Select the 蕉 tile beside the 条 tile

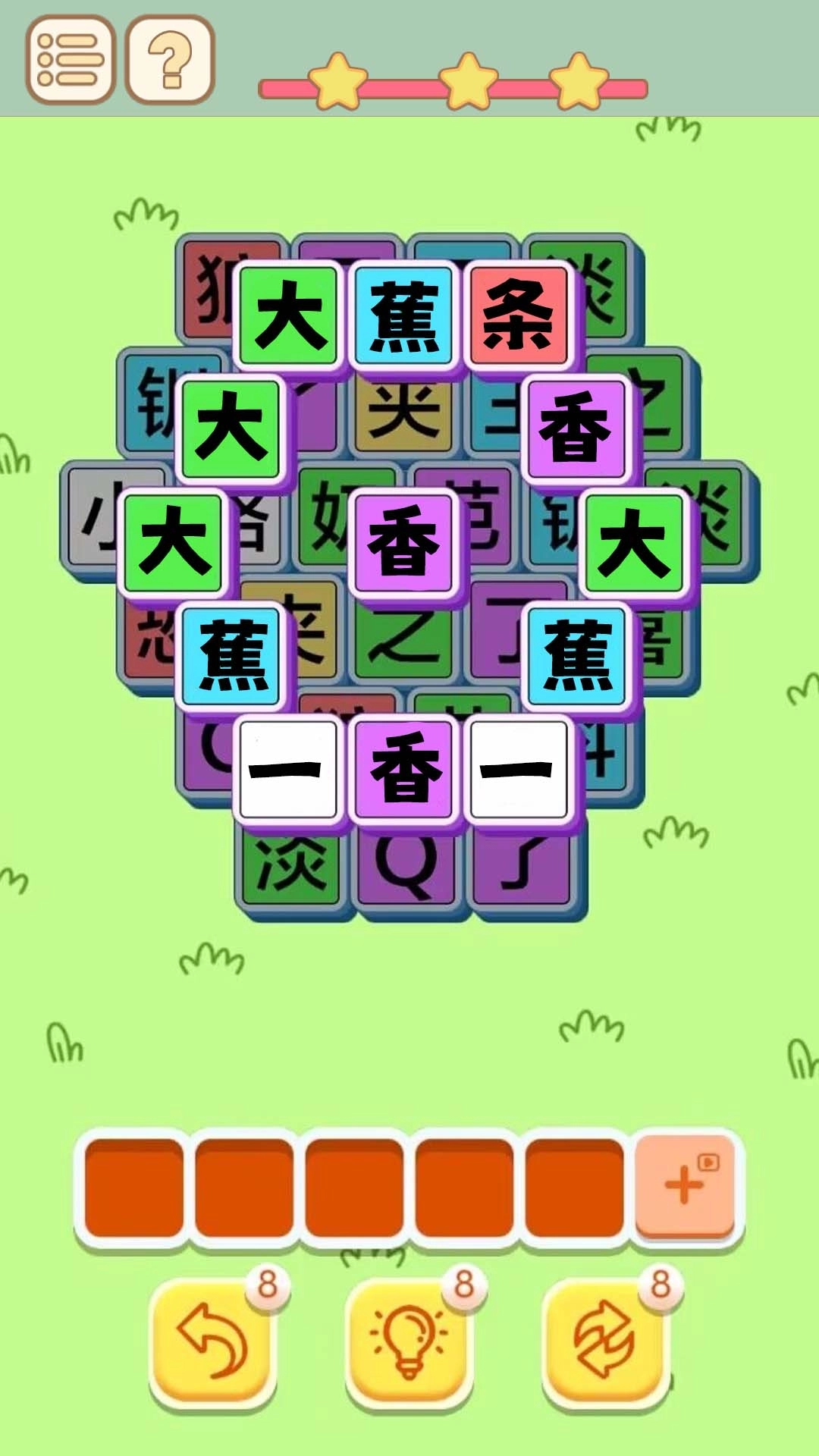404,315
